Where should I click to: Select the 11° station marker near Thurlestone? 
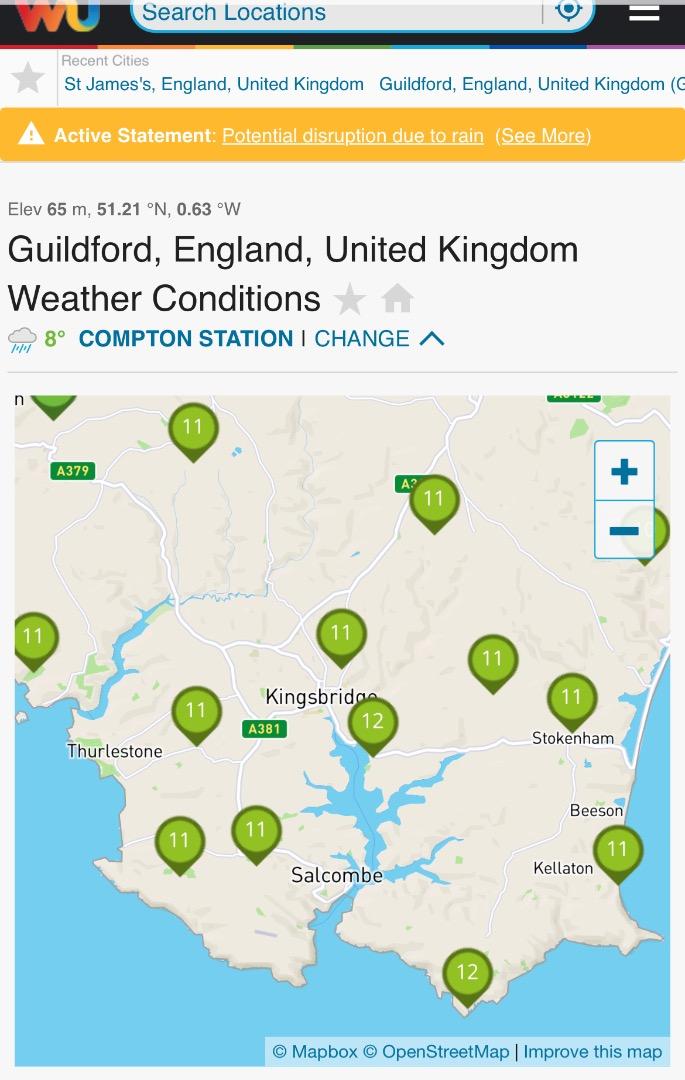pyautogui.click(x=196, y=712)
